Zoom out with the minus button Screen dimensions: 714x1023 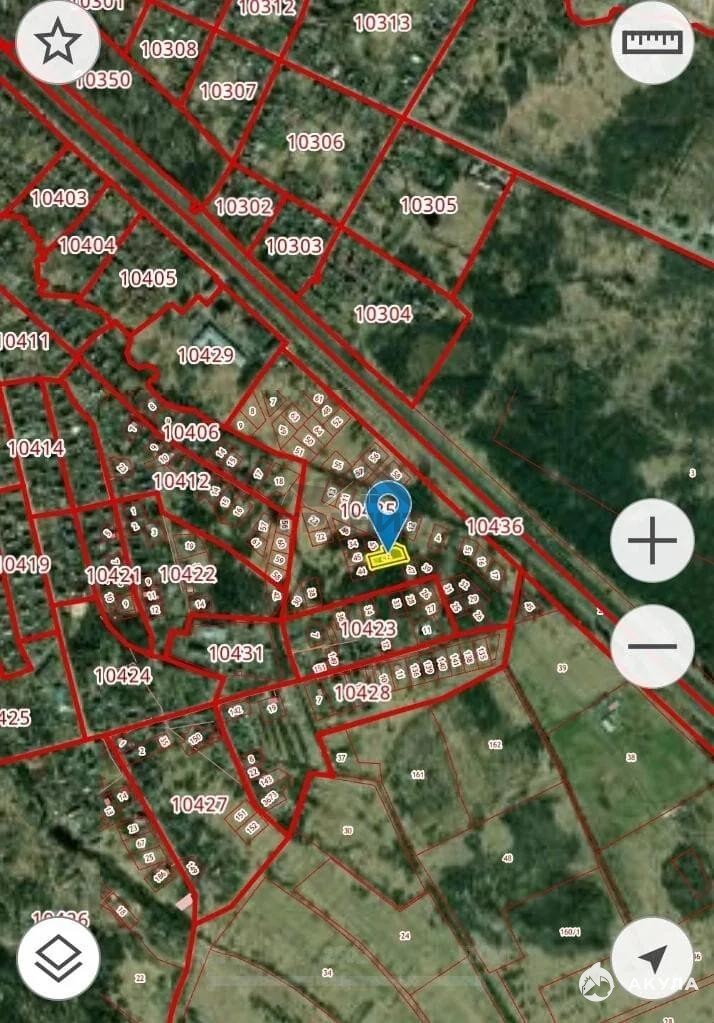point(652,646)
